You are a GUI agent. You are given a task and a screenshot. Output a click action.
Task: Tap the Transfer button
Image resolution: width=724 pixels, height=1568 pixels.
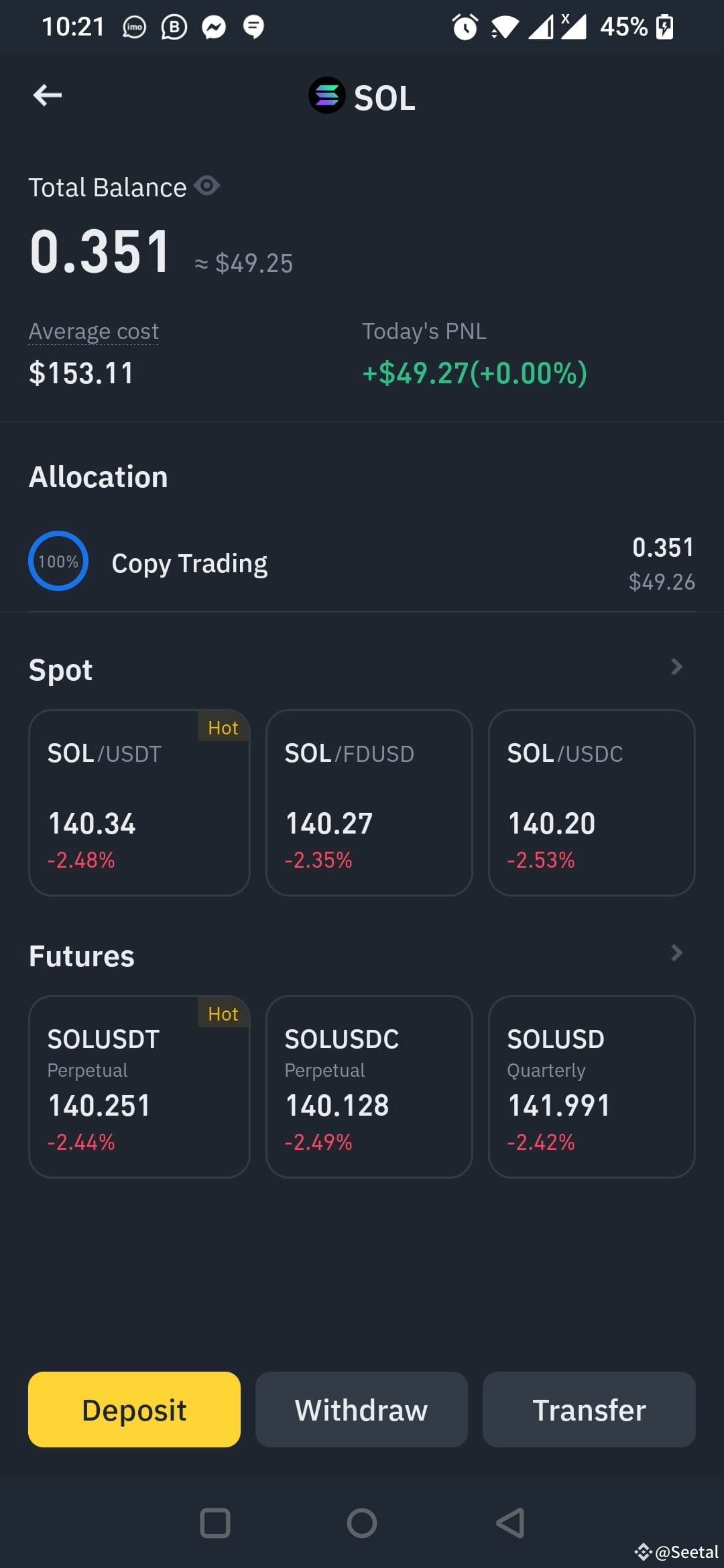coord(588,1409)
